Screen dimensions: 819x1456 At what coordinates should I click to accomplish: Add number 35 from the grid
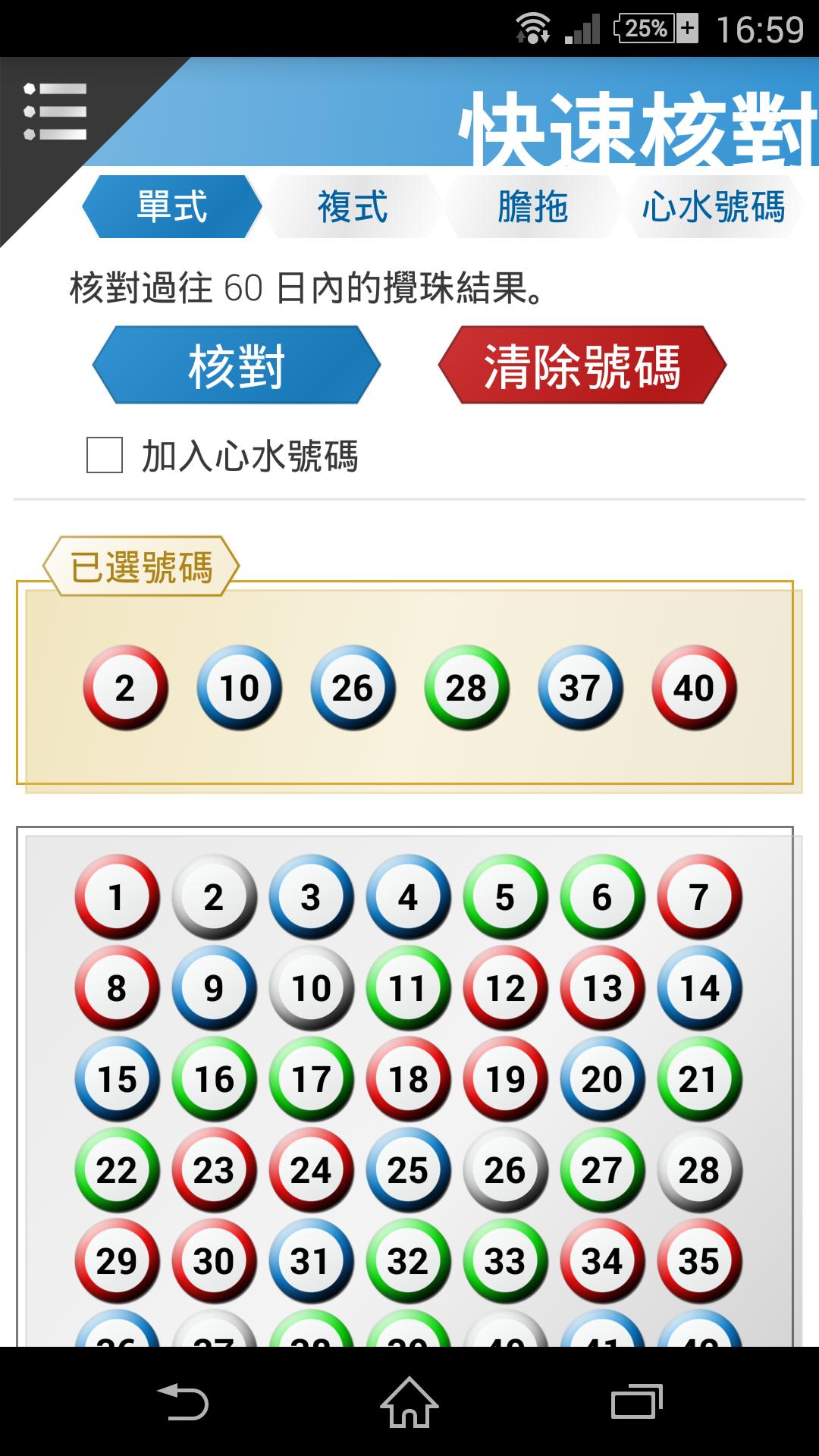pyautogui.click(x=698, y=1261)
